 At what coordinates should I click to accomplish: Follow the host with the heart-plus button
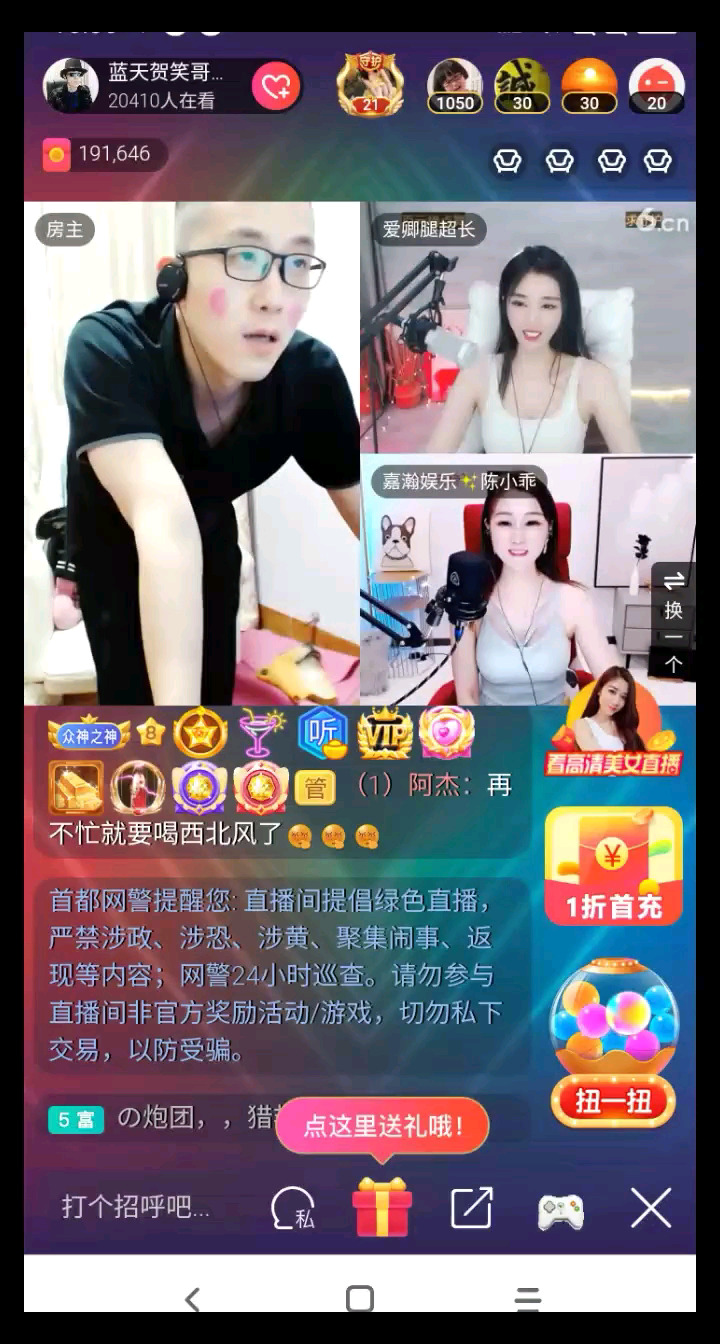pyautogui.click(x=276, y=87)
